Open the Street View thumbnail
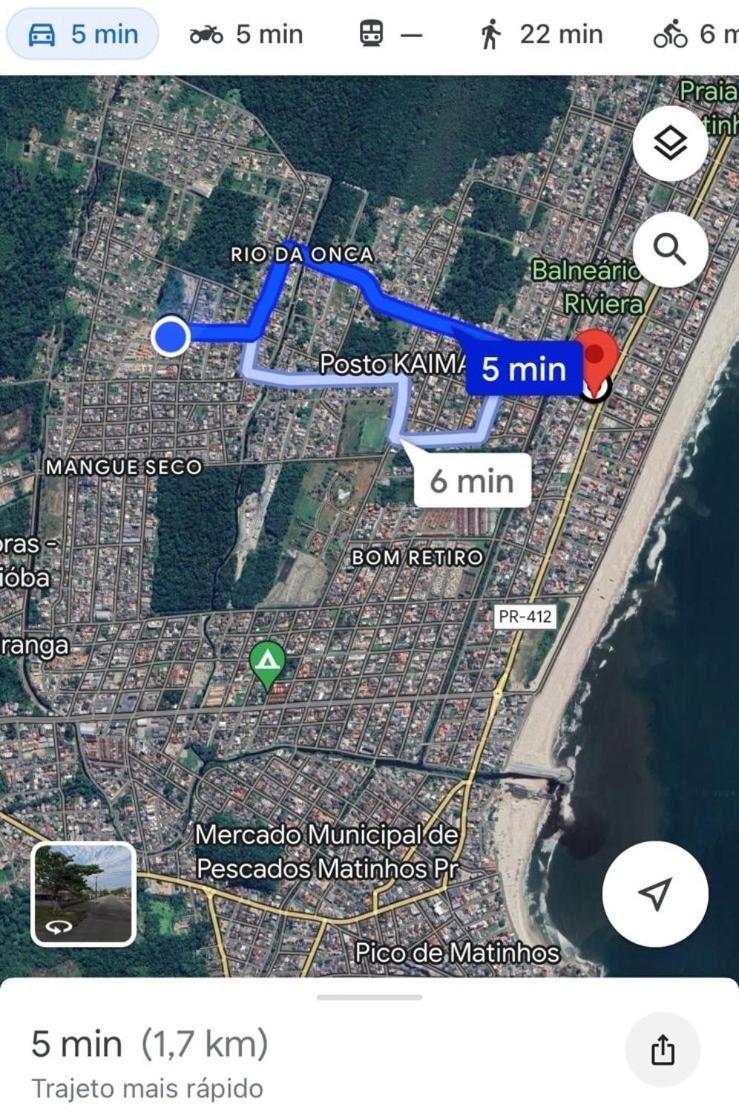This screenshot has width=739, height=1113. [84, 894]
